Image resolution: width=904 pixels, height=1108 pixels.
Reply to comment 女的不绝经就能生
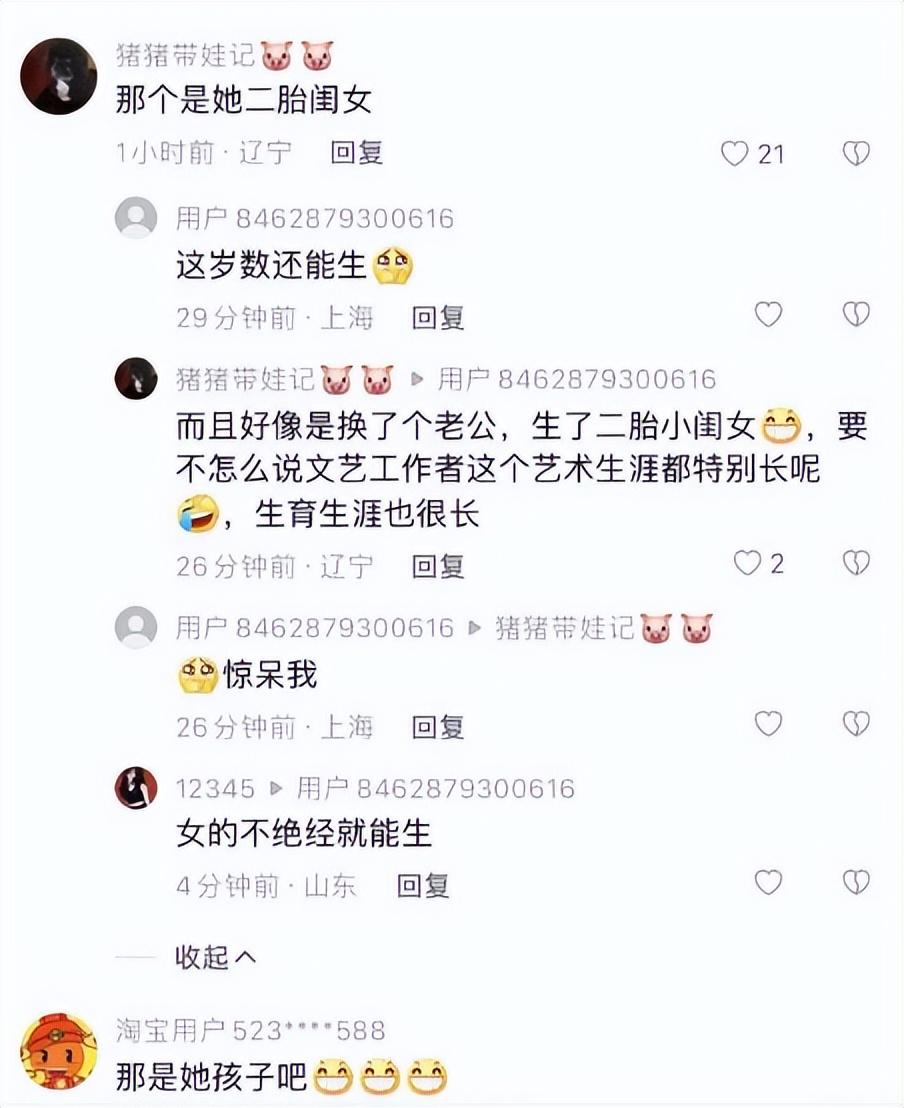(x=424, y=885)
